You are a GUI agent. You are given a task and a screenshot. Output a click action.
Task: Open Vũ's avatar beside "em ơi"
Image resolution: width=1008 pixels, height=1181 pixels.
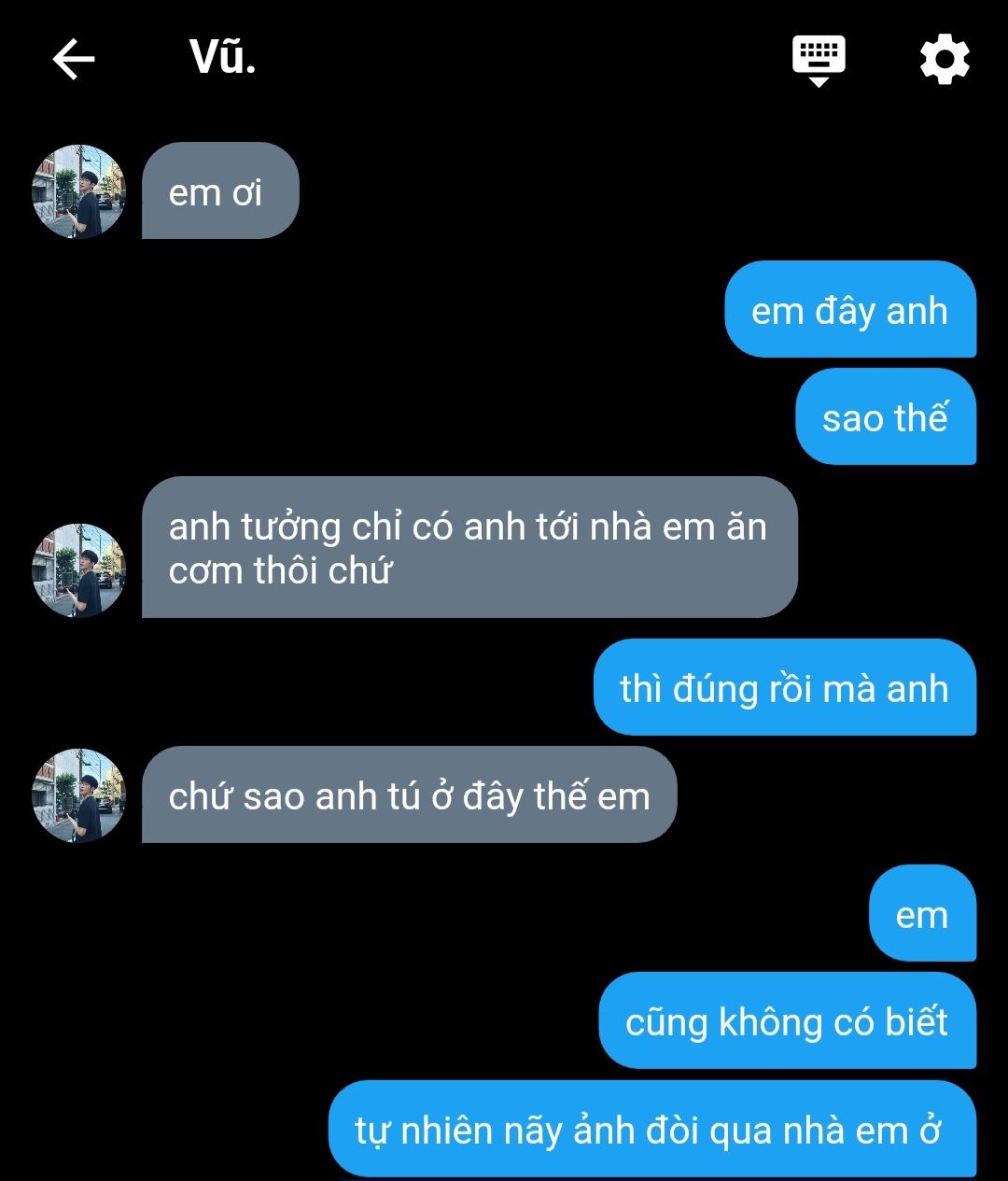click(78, 191)
